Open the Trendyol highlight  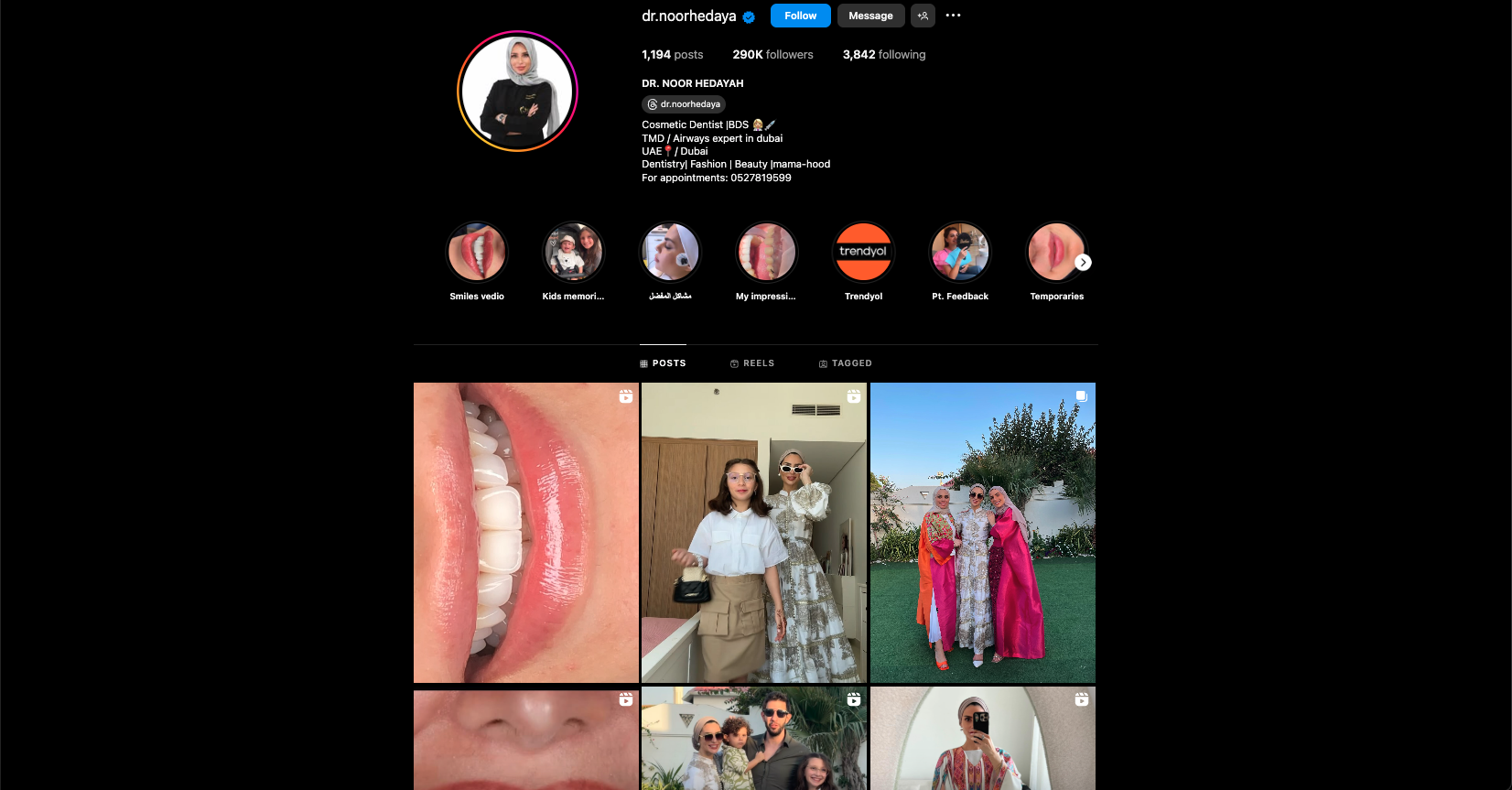863,253
